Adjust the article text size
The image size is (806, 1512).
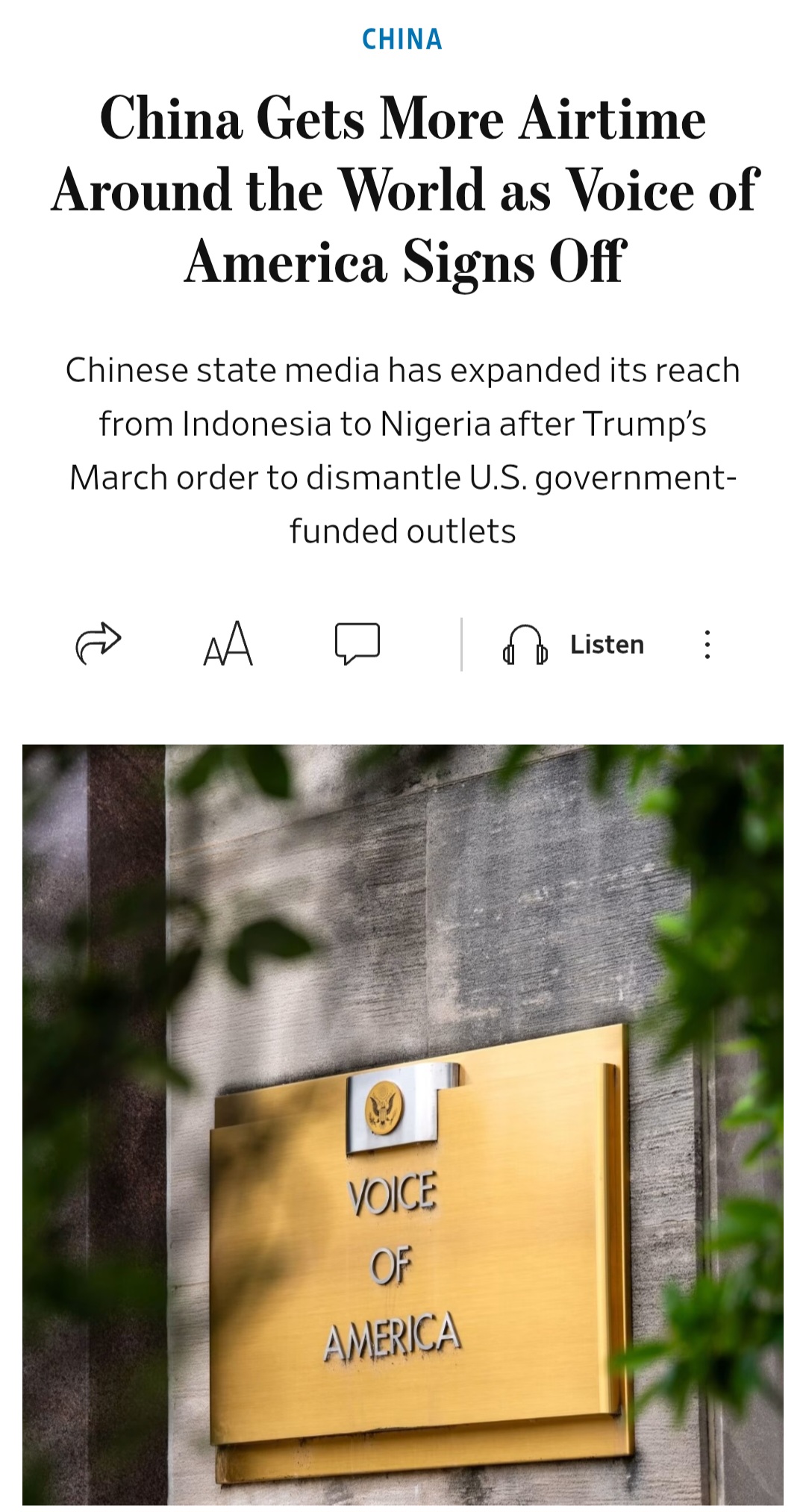click(x=228, y=643)
